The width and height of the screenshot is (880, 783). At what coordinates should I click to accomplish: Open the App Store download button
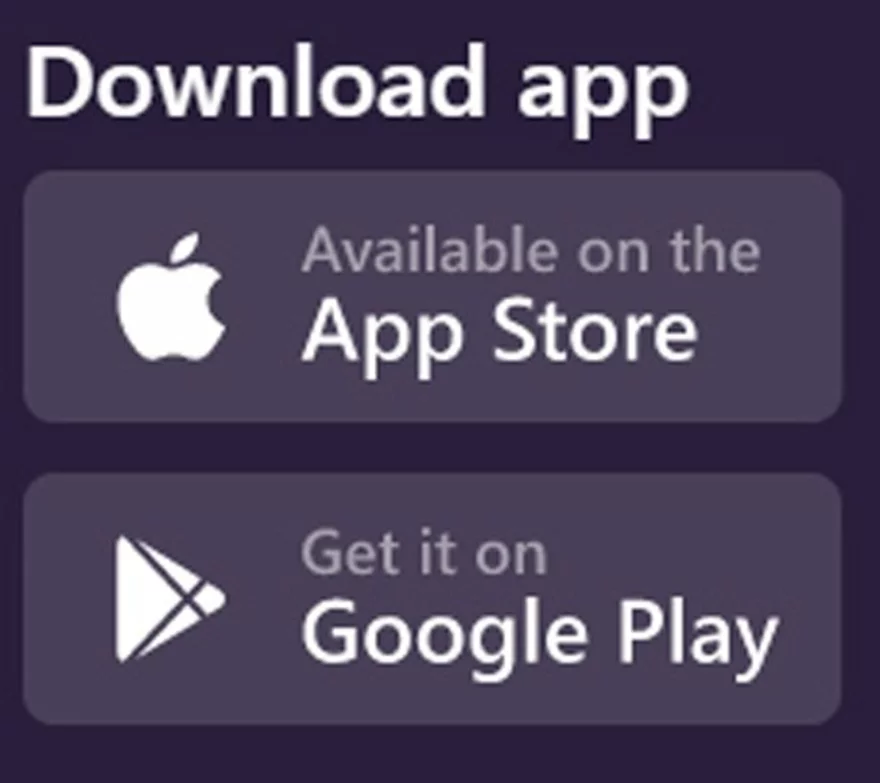pyautogui.click(x=432, y=297)
